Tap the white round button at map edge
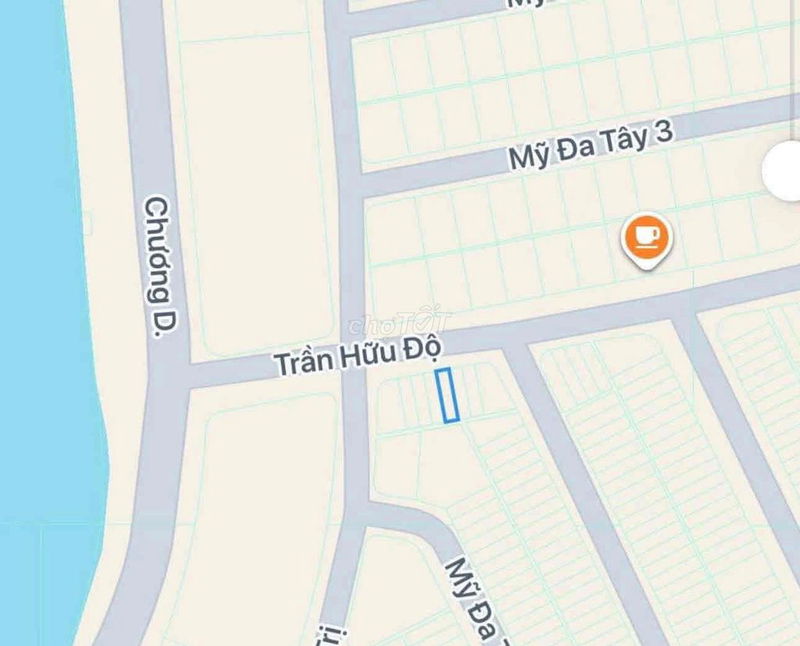Image resolution: width=800 pixels, height=646 pixels. 786,171
